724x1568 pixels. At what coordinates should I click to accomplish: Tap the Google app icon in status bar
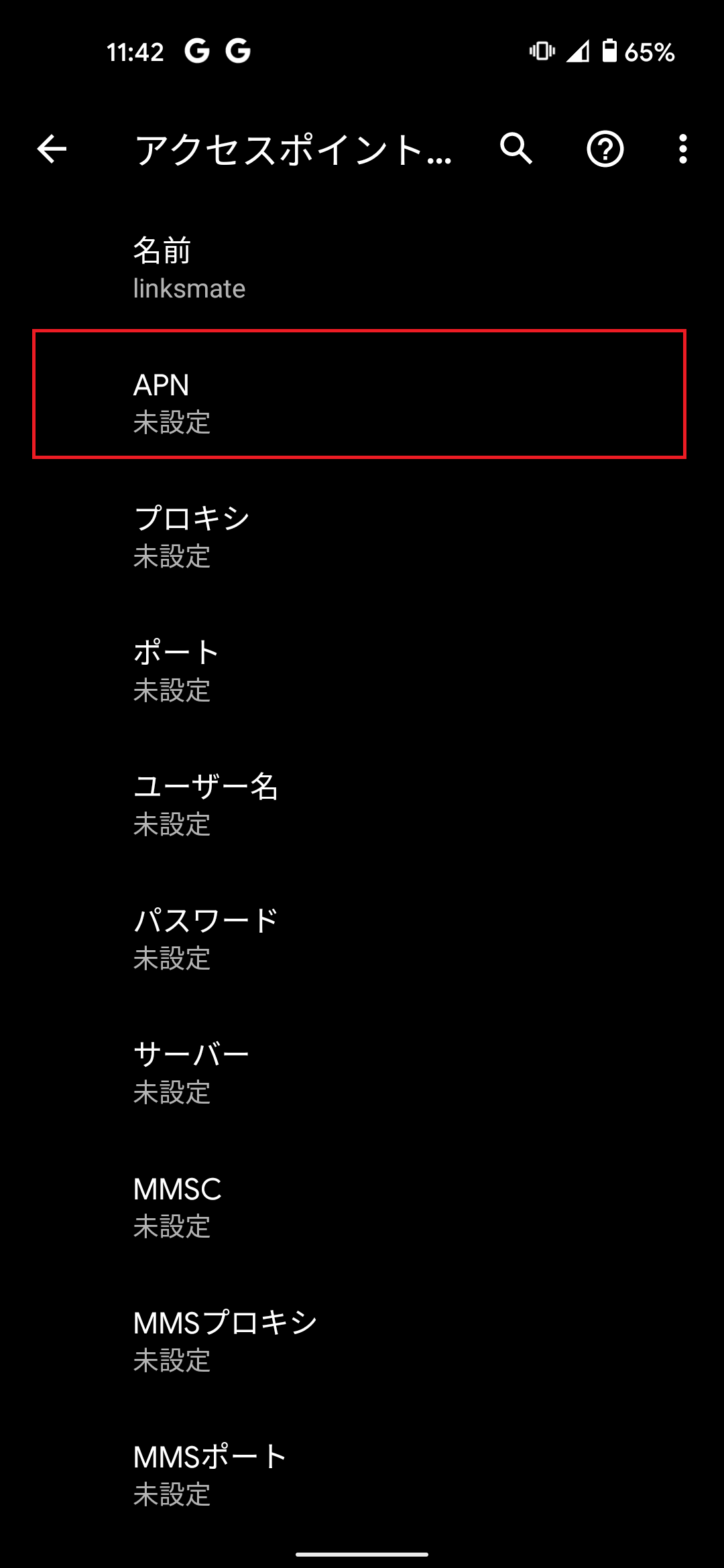pos(198,51)
